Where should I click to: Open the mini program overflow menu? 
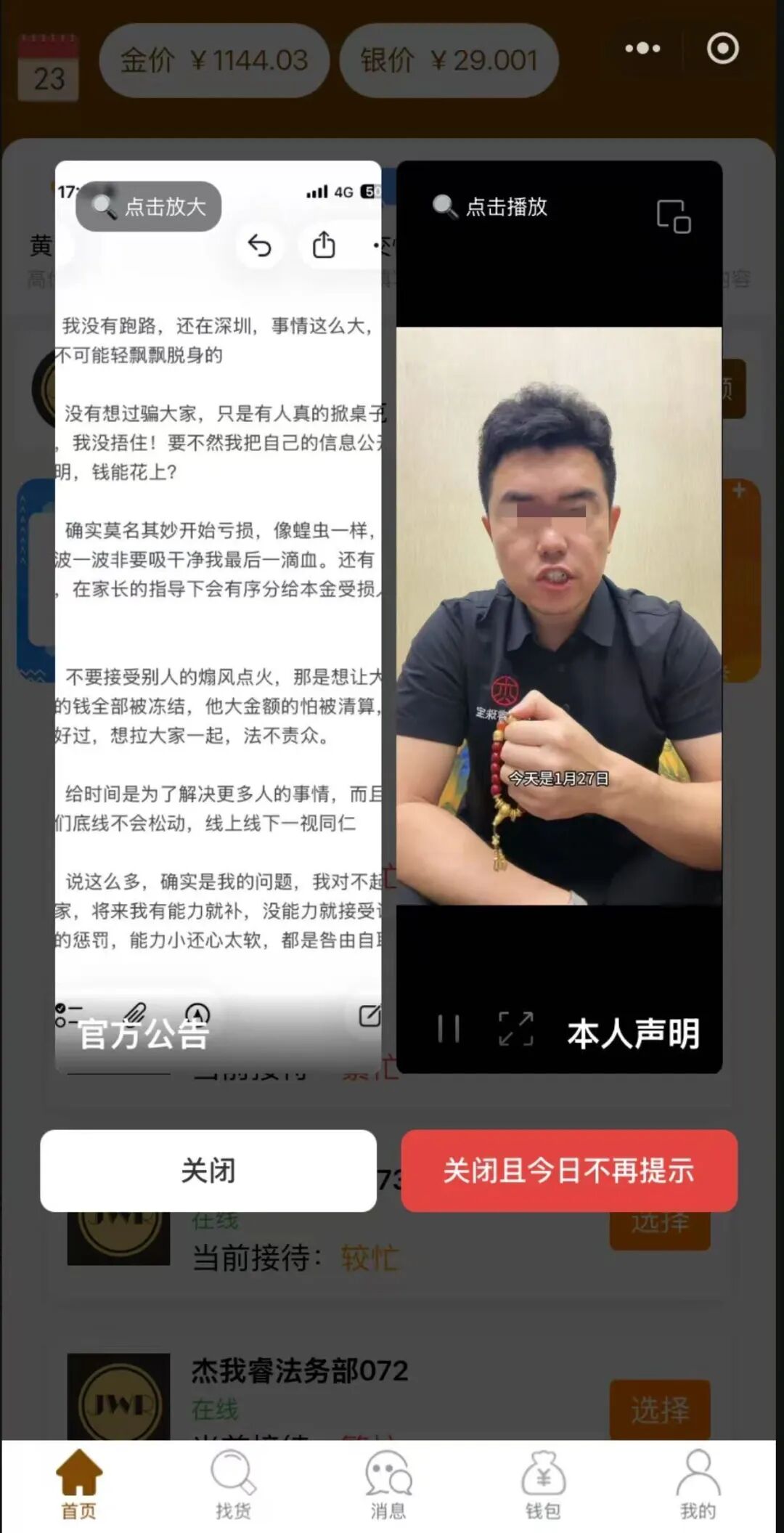[642, 49]
